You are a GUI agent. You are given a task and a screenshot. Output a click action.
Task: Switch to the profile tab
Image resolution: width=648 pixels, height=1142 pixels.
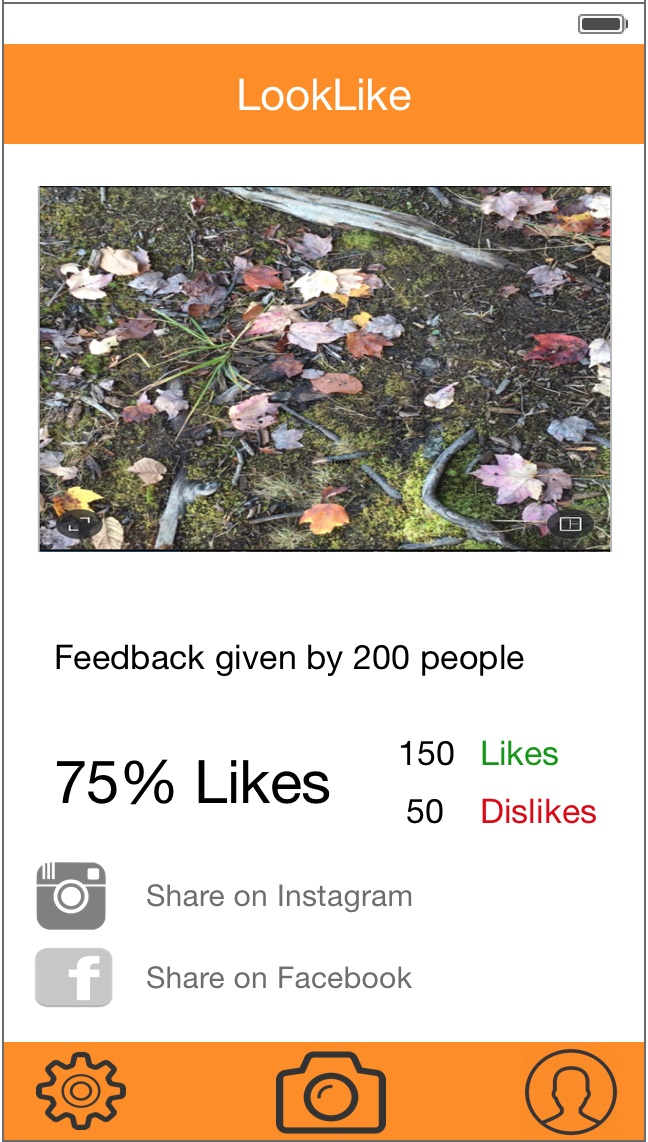coord(571,1094)
